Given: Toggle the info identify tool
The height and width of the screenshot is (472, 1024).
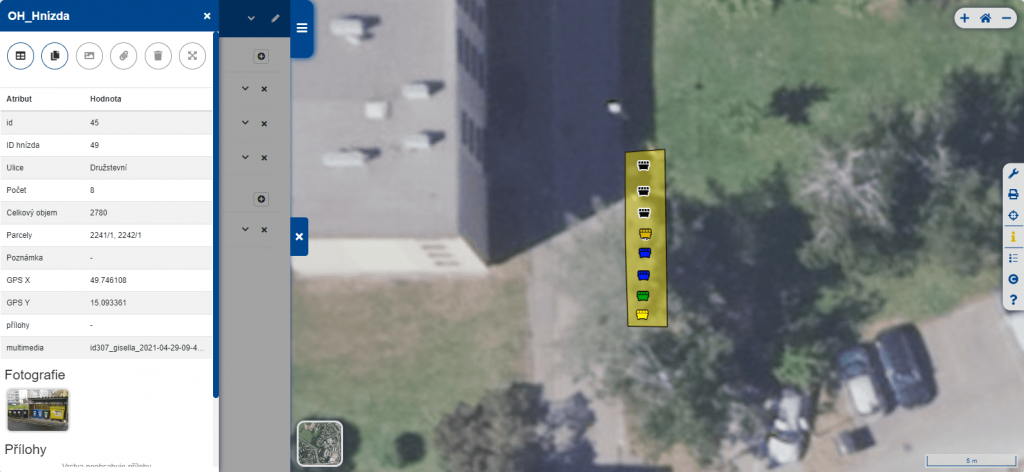Looking at the screenshot, I should coord(1013,237).
